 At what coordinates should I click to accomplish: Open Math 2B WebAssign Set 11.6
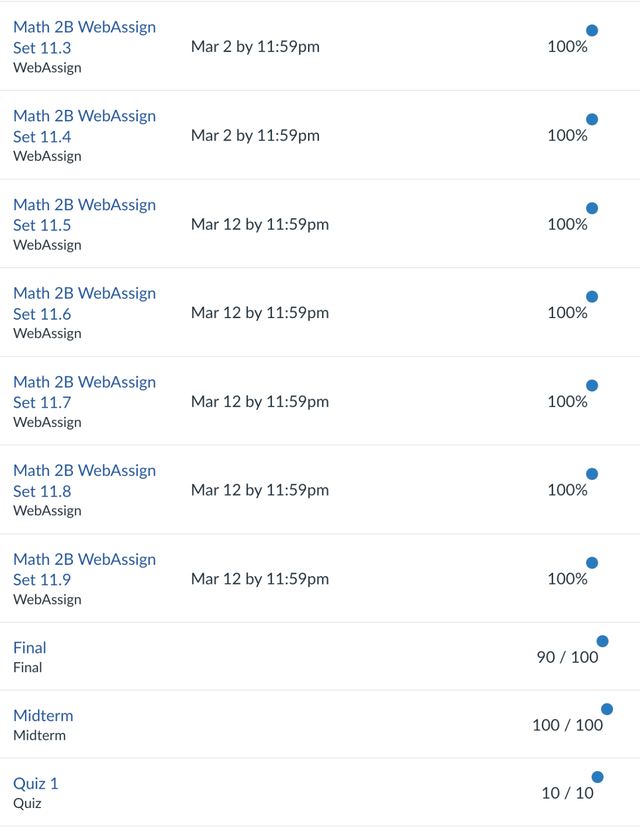(84, 303)
